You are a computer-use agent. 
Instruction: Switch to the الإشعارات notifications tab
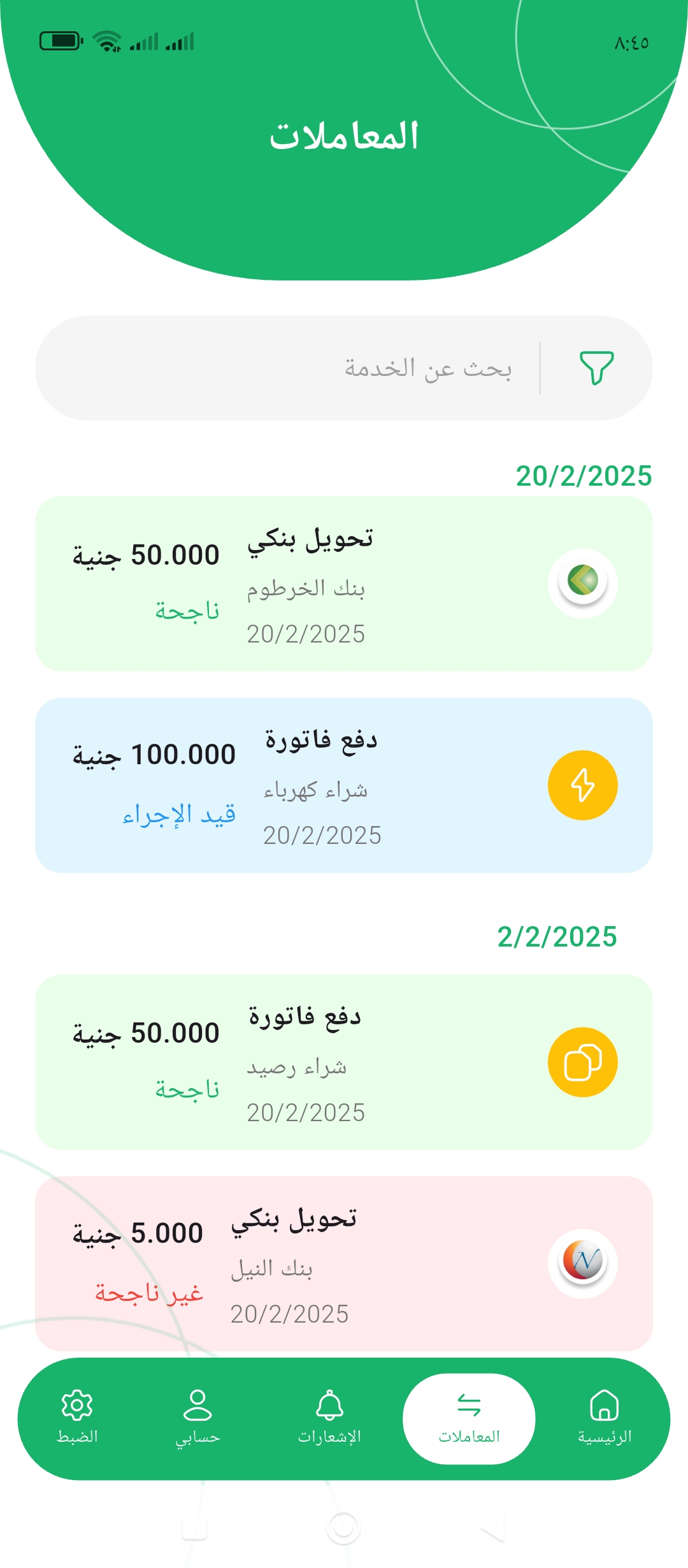[x=329, y=1418]
